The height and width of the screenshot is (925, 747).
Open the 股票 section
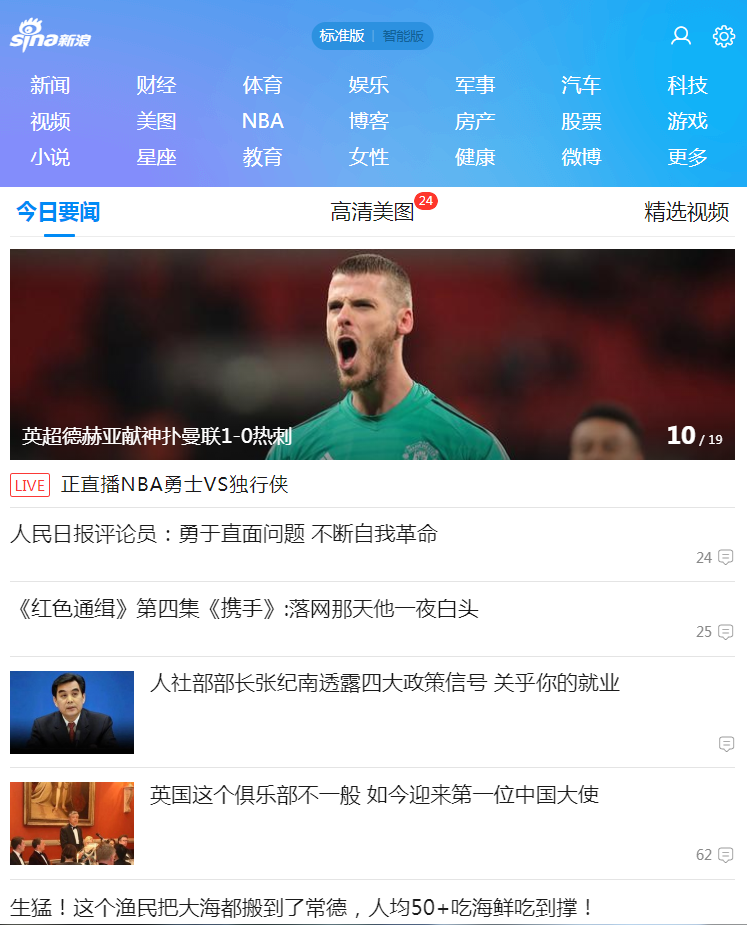pyautogui.click(x=581, y=120)
